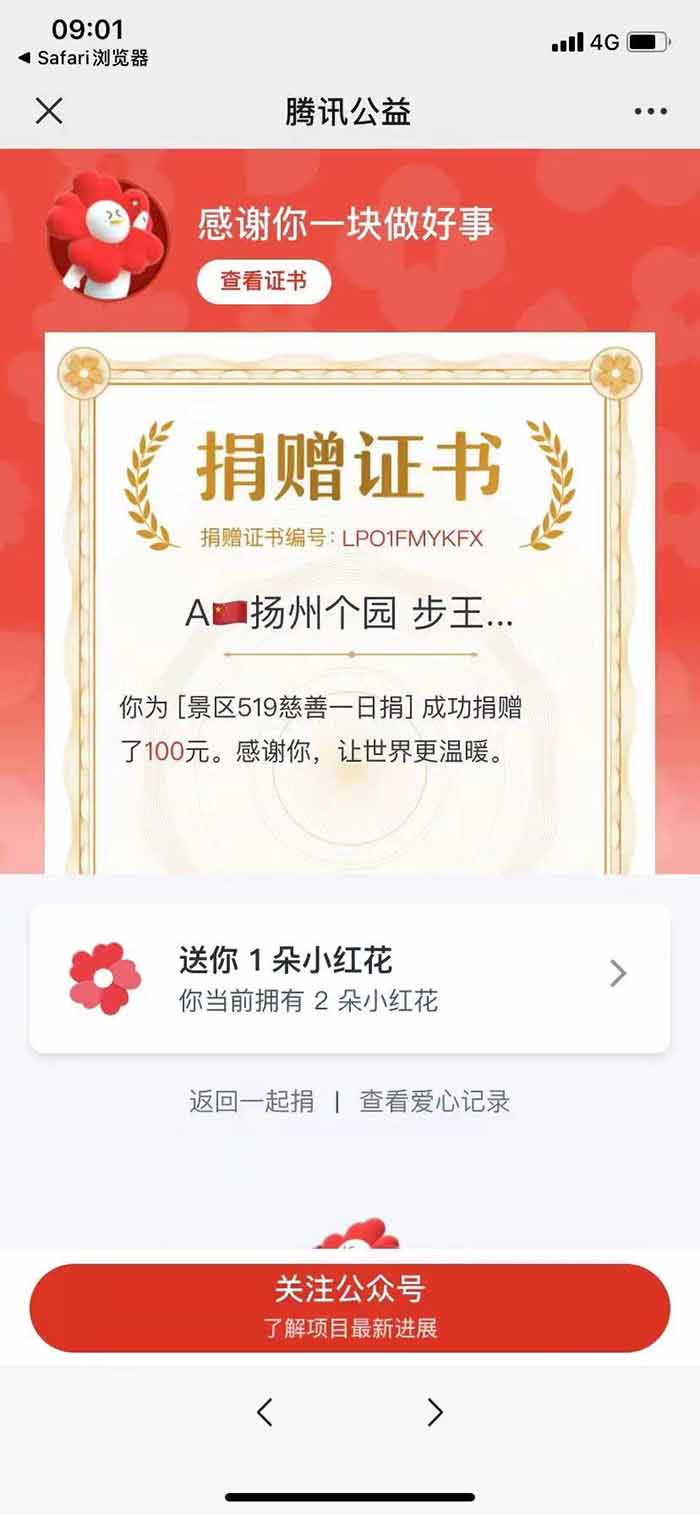Viewport: 700px width, 1515px height.
Task: Close the 腾讯公益 page
Action: [49, 111]
